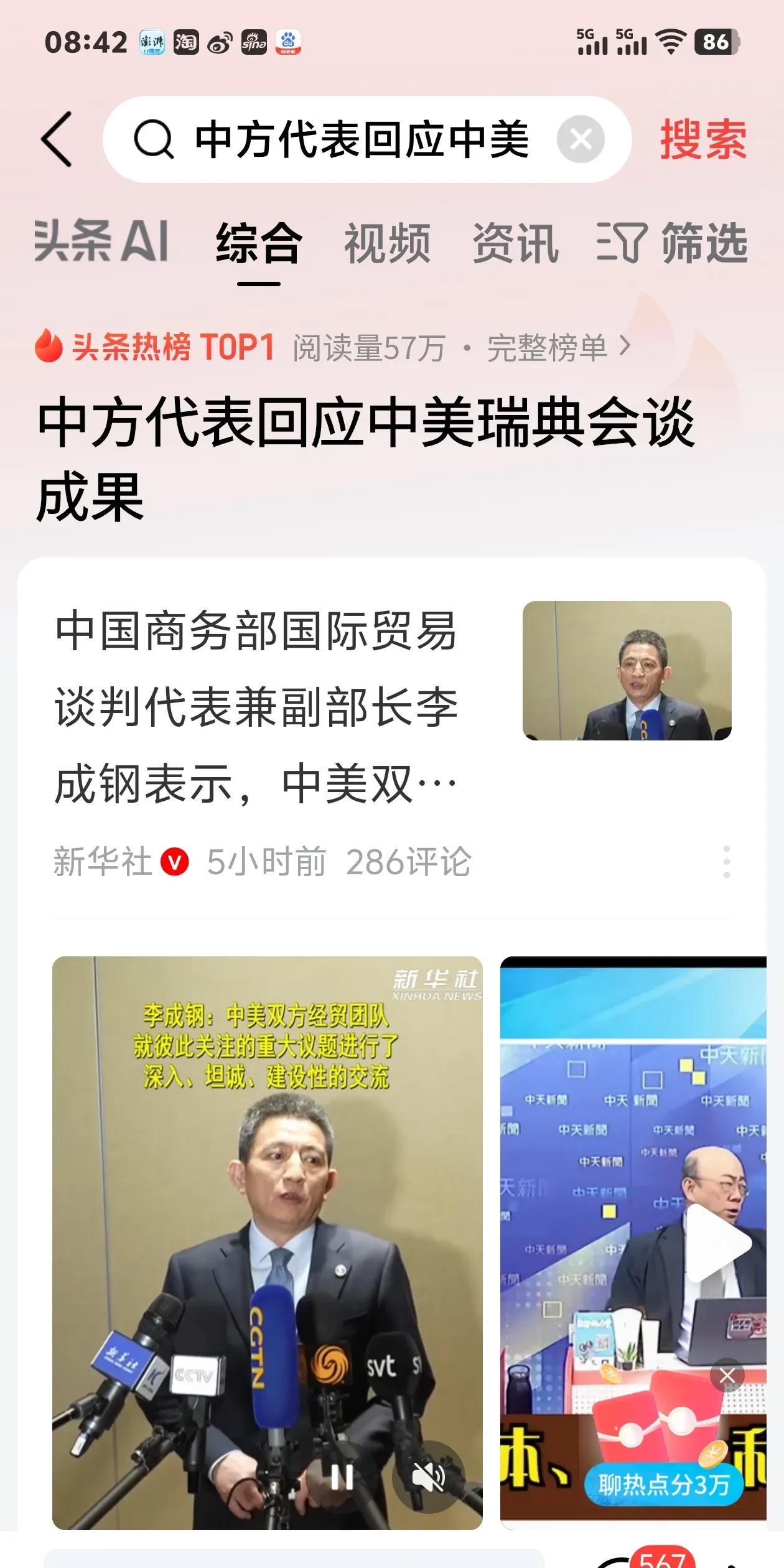Open the 资讯 tab

(x=515, y=243)
